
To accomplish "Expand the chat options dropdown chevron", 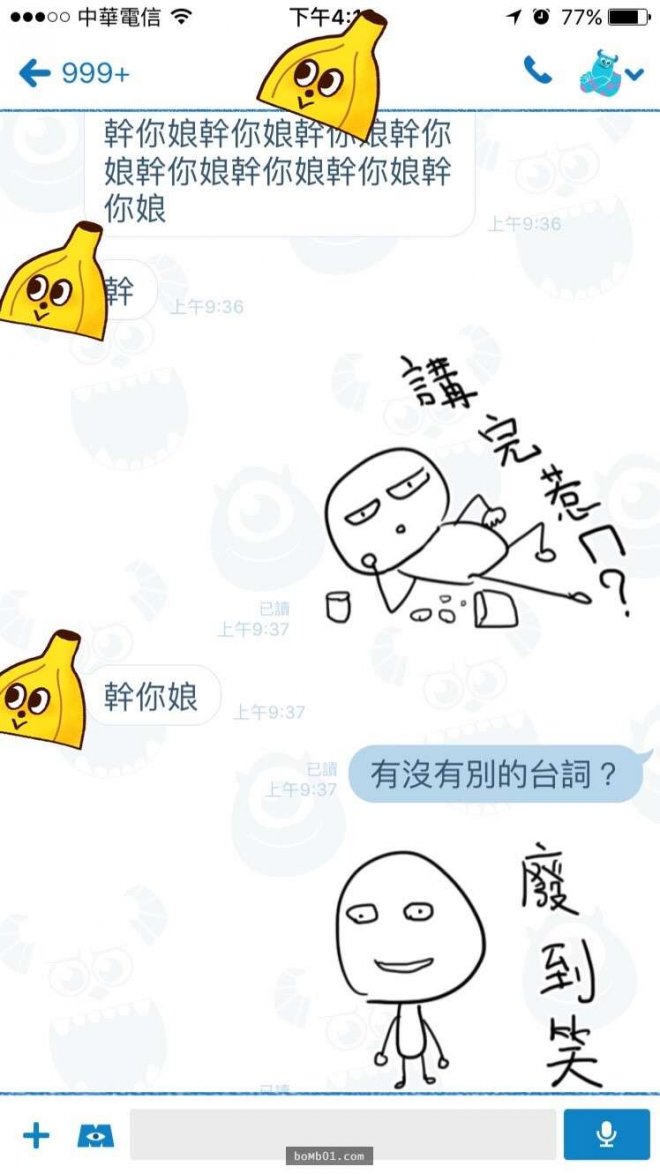I will 634,73.
